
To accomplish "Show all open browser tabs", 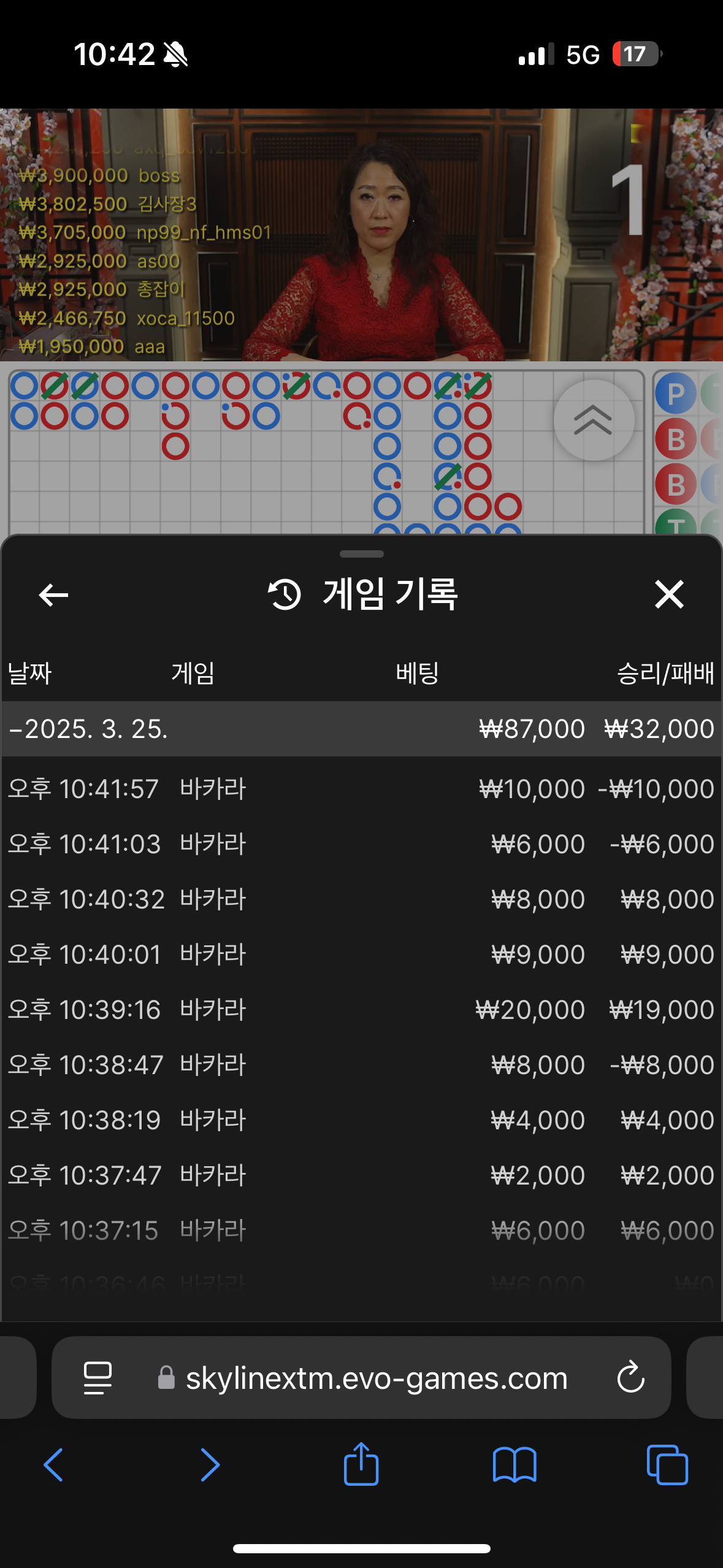I will [x=667, y=1465].
